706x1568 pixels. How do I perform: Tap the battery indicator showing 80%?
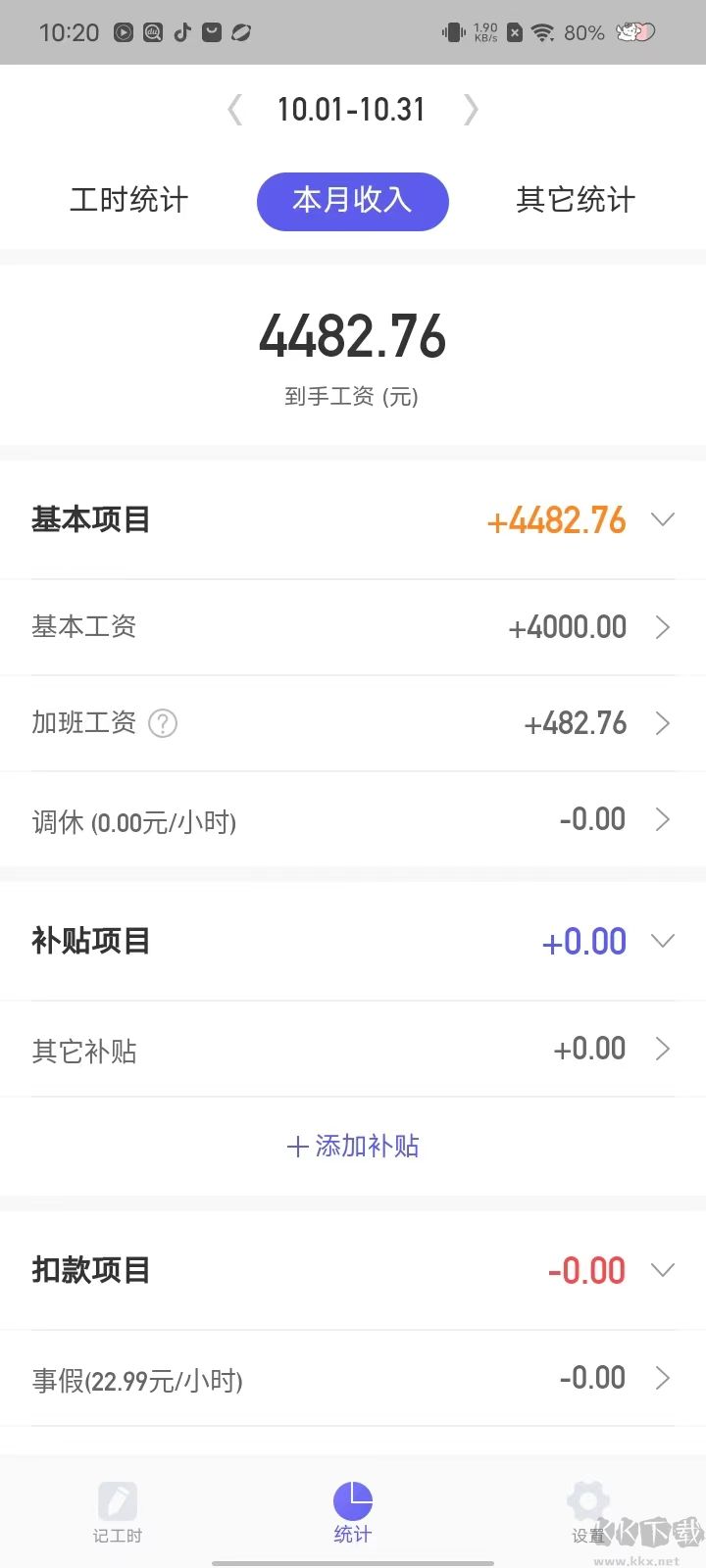[x=583, y=31]
